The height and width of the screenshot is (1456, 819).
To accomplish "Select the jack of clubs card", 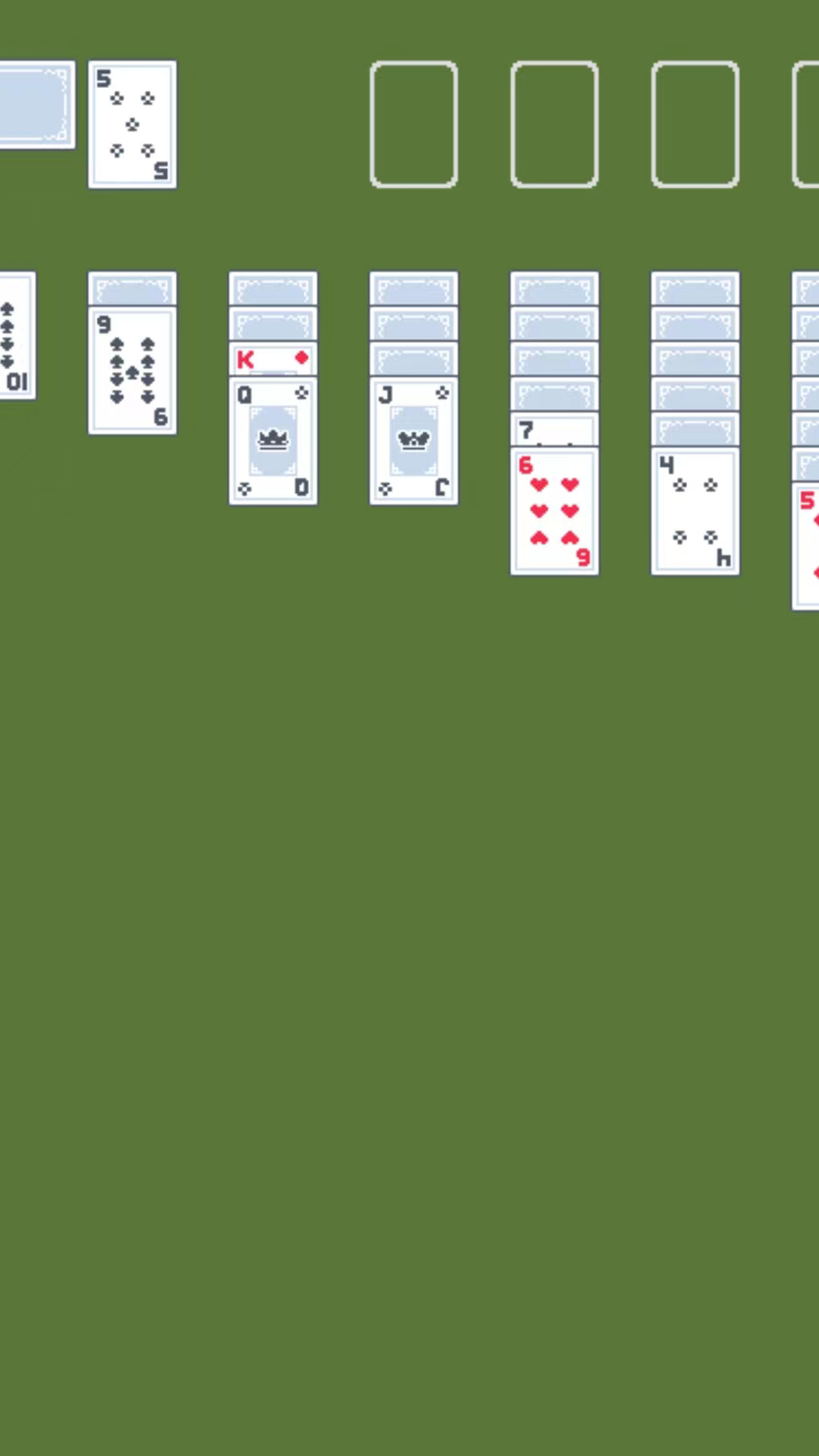I will [414, 441].
